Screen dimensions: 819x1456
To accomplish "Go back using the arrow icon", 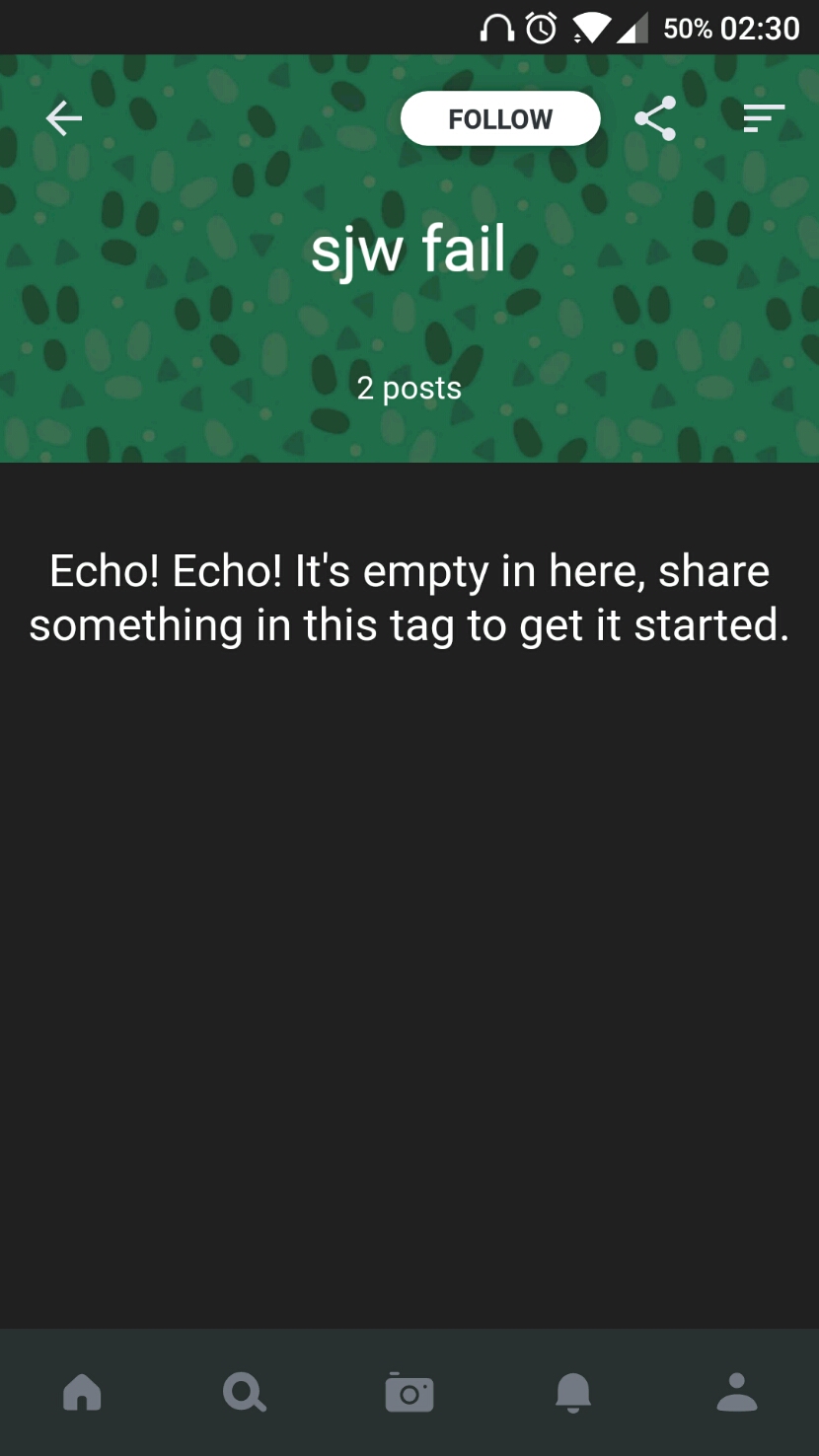I will coord(64,119).
